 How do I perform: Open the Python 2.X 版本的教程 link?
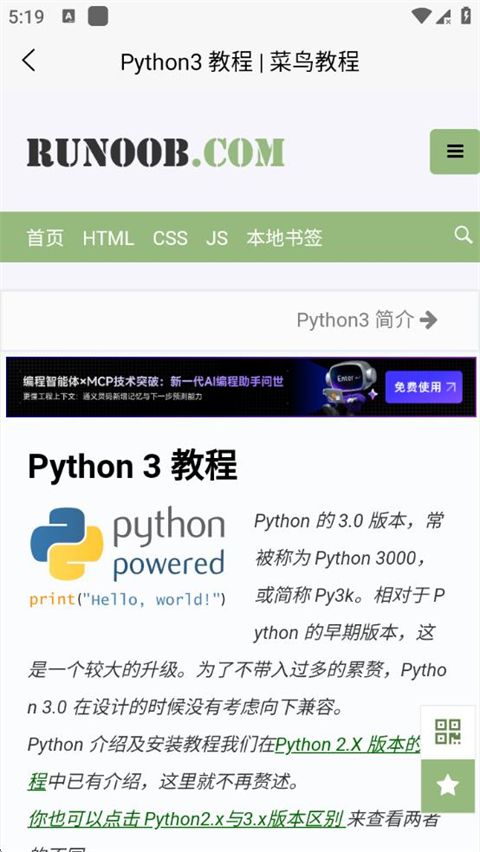[x=348, y=744]
